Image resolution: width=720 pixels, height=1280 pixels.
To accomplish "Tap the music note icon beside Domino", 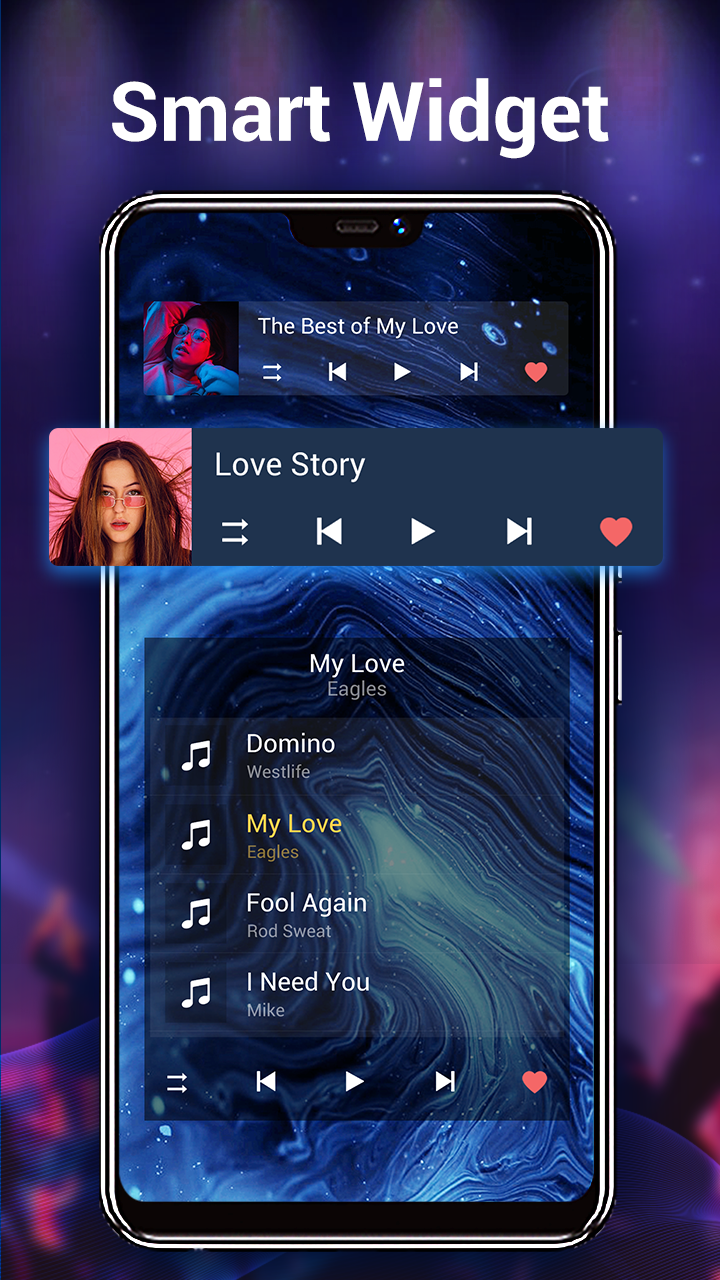I will 196,755.
